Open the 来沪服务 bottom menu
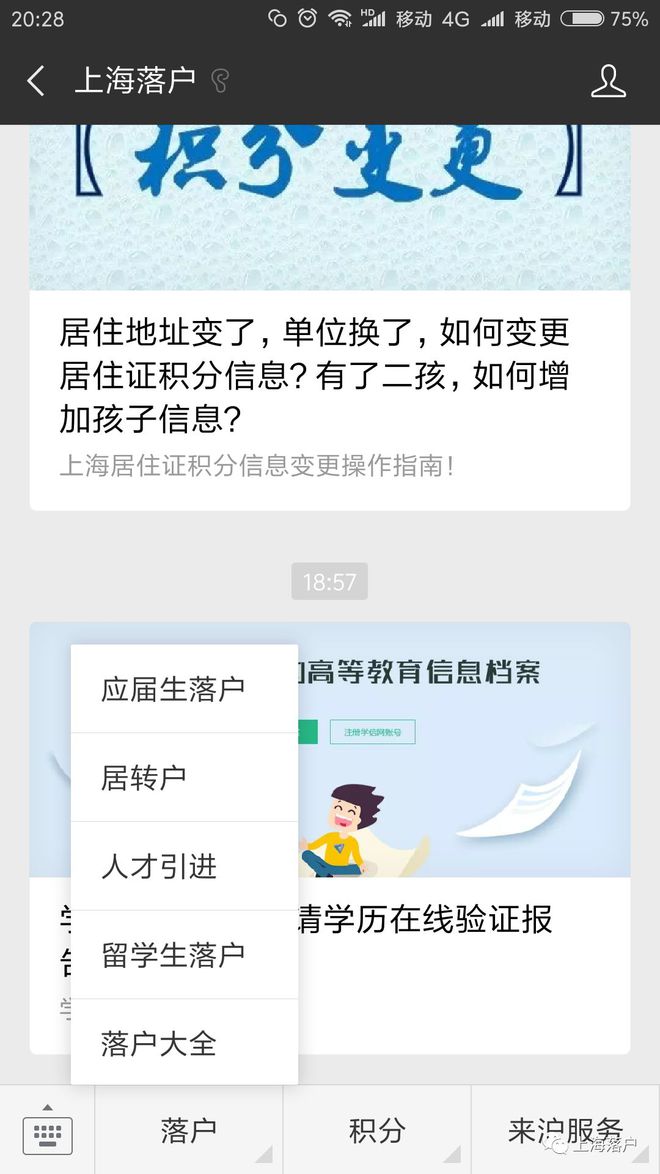The image size is (660, 1174). [x=565, y=1131]
